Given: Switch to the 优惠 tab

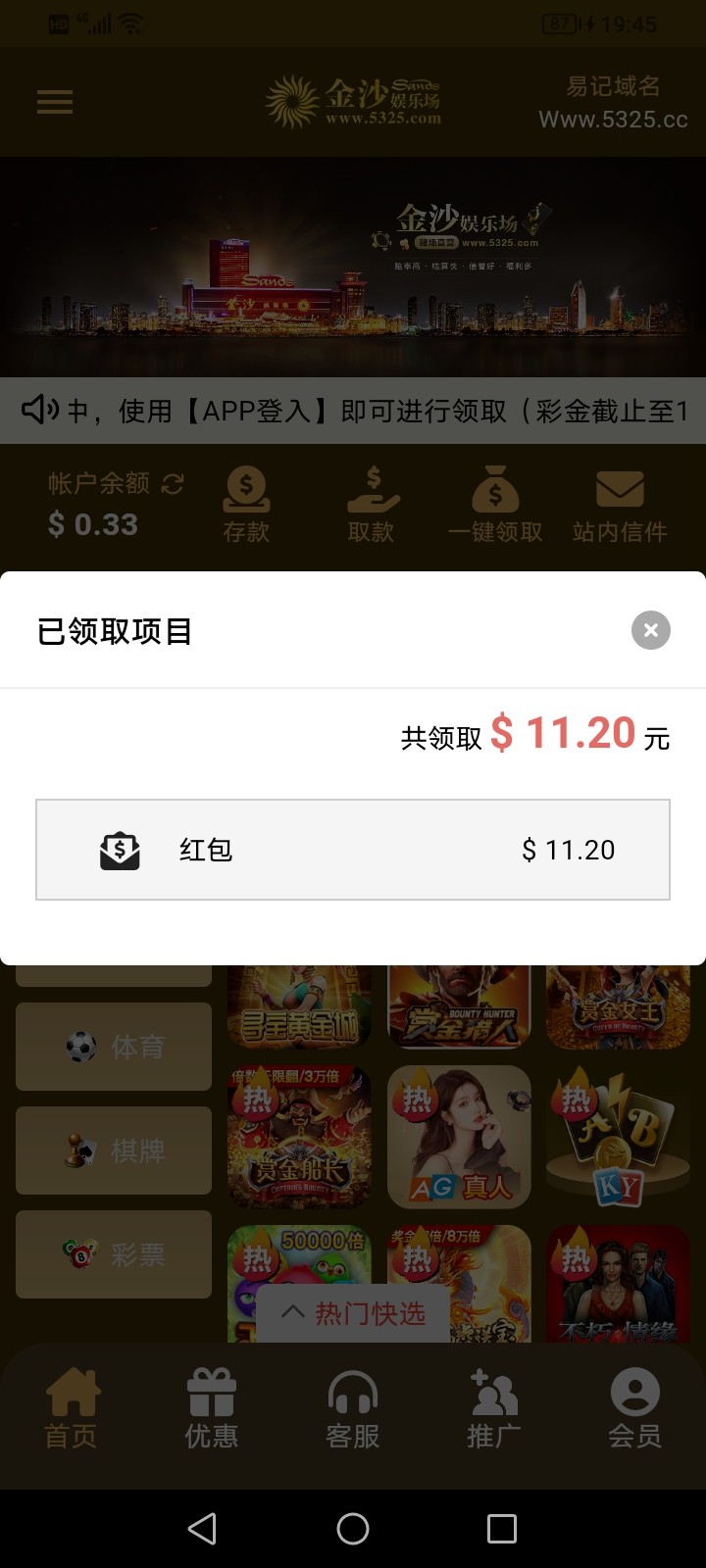Looking at the screenshot, I should (212, 1409).
